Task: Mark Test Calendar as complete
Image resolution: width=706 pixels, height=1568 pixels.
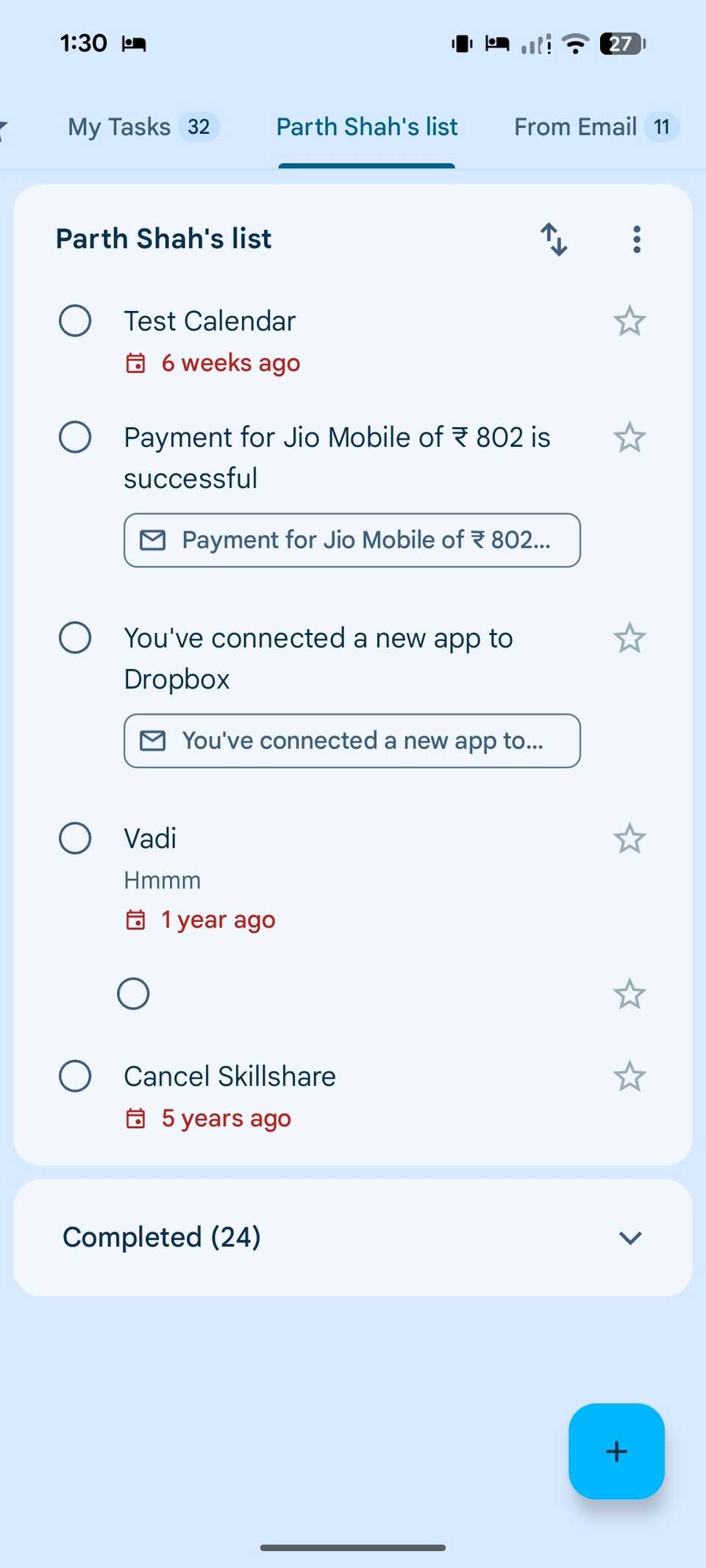Action: click(x=74, y=321)
